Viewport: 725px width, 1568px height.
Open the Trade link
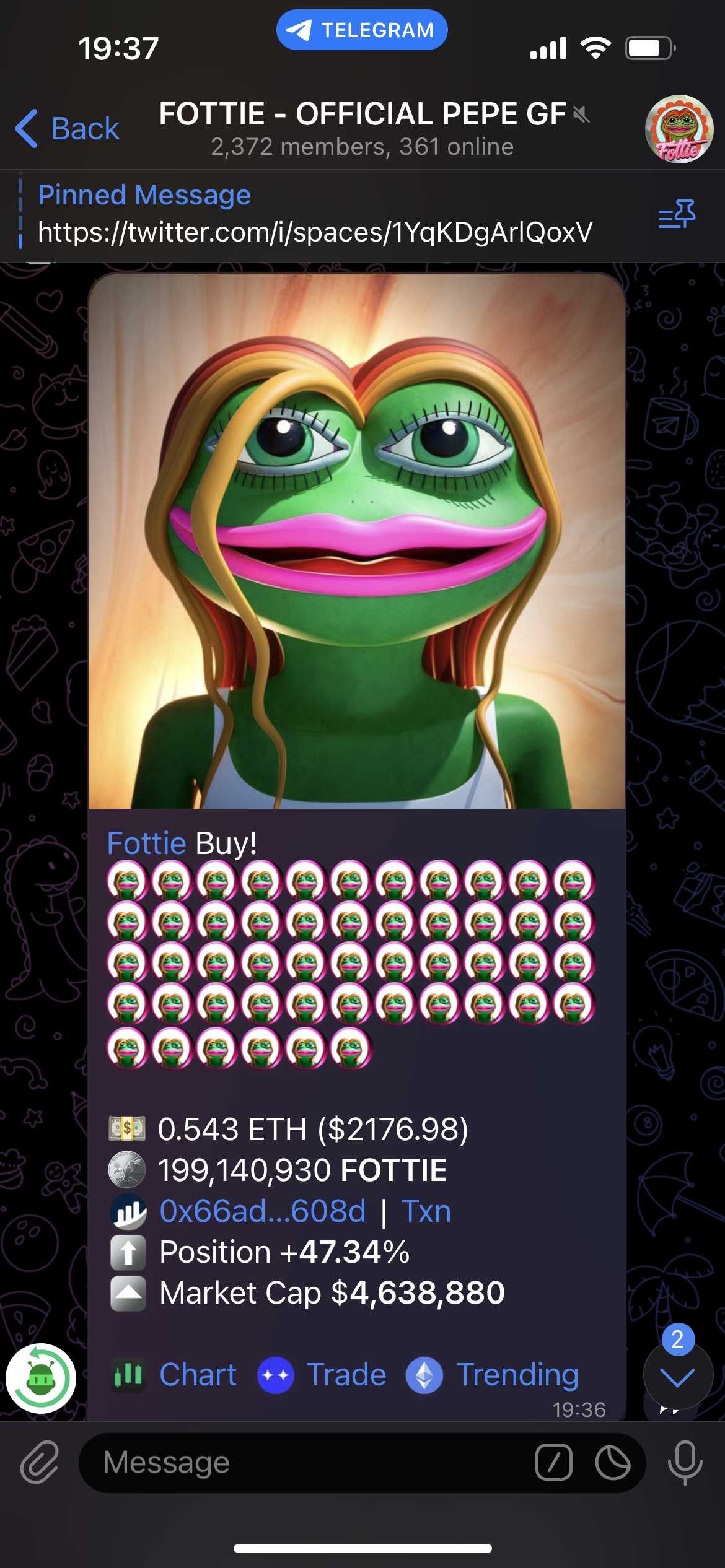(x=346, y=1375)
